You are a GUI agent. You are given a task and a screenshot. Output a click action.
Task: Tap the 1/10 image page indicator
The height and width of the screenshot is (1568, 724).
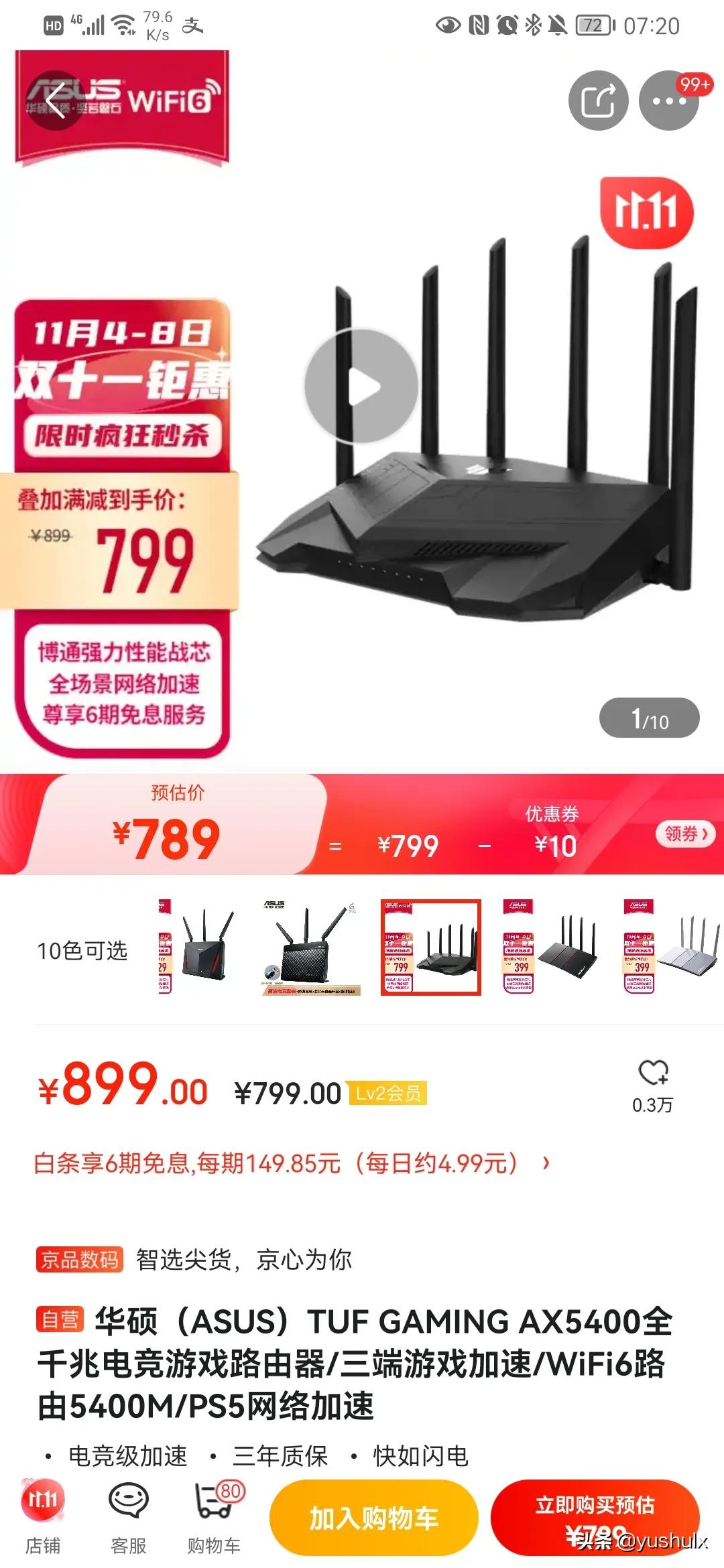coord(648,717)
